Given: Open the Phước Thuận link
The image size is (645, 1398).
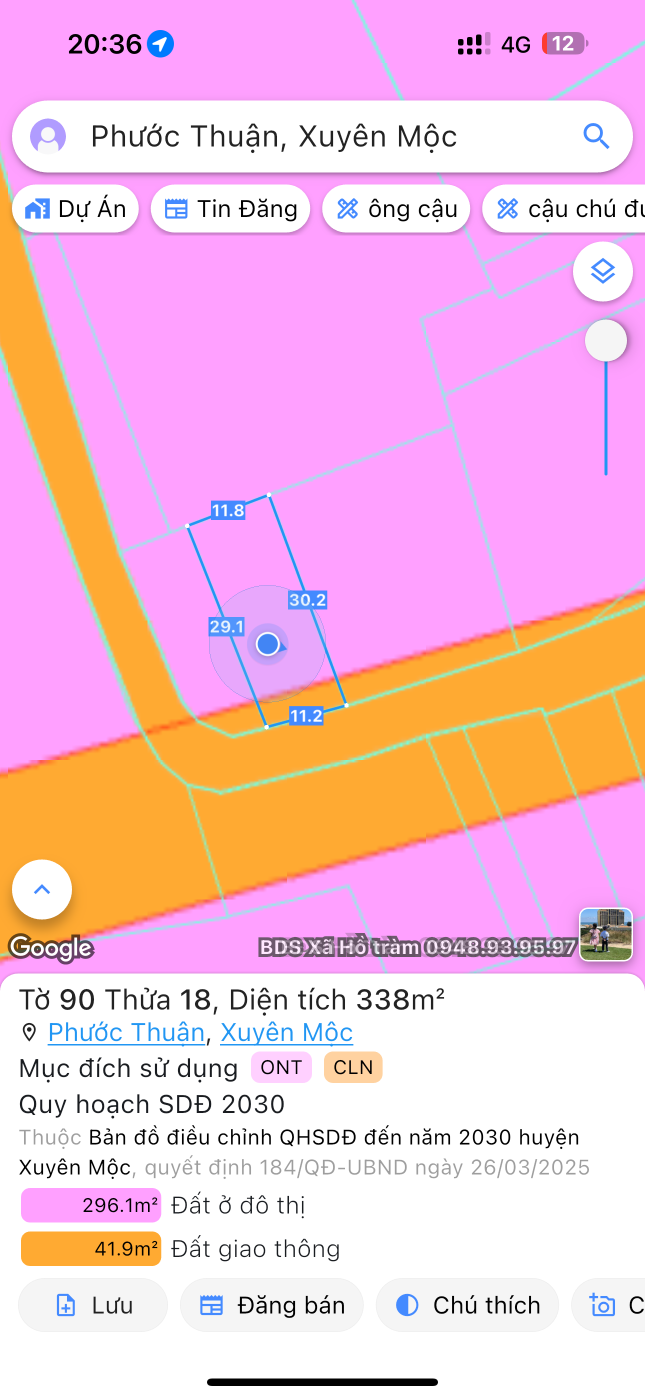Looking at the screenshot, I should [127, 1032].
